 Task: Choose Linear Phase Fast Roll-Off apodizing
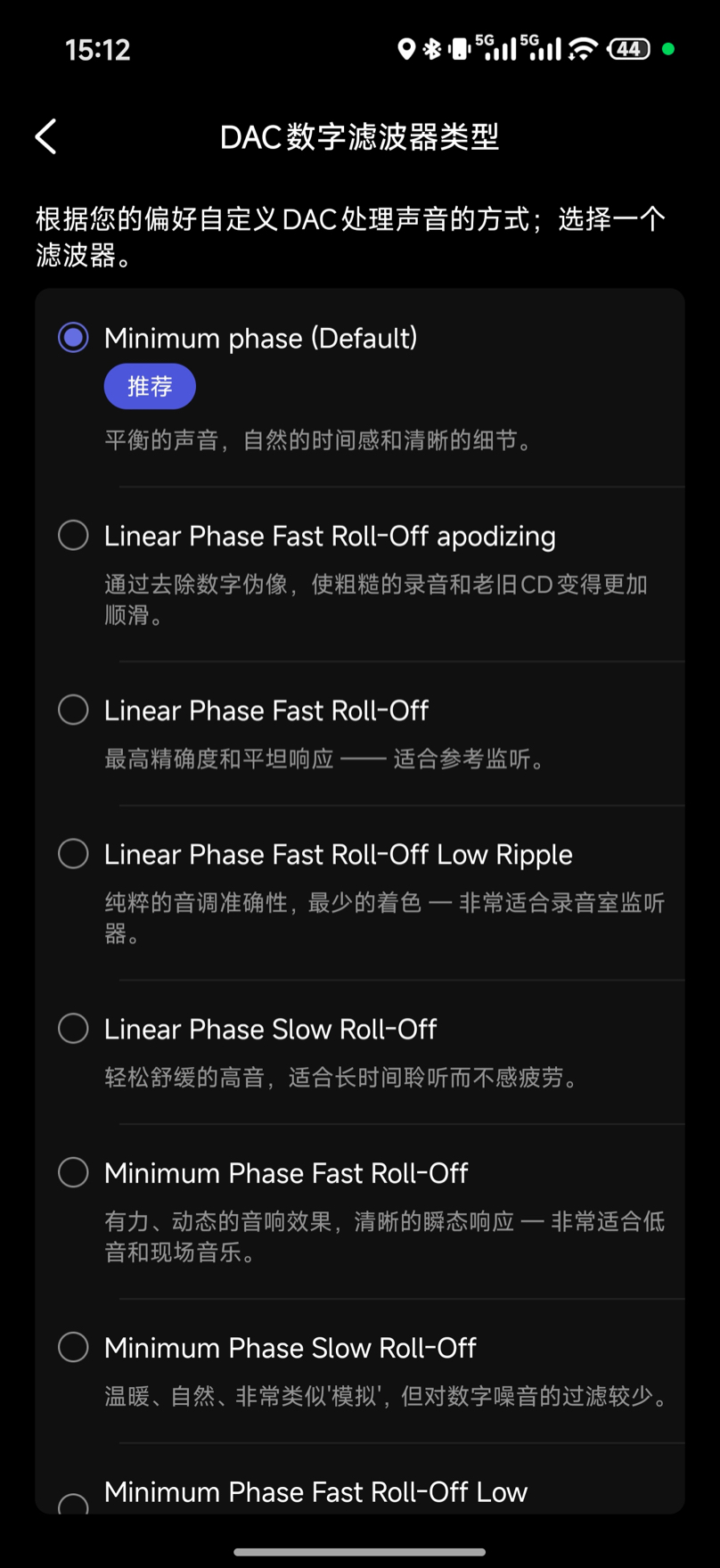click(x=73, y=536)
